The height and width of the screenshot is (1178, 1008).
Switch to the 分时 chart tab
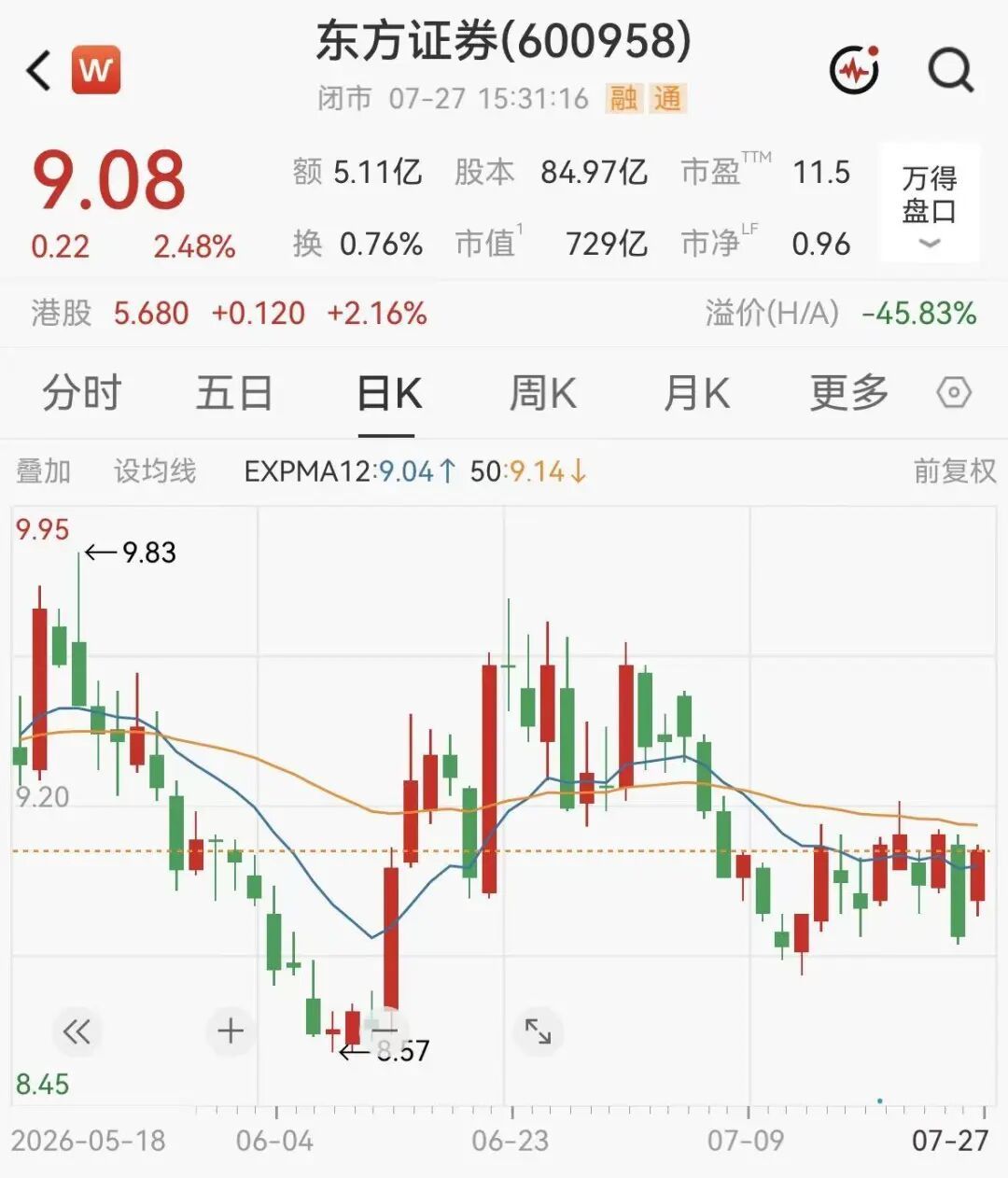click(82, 393)
